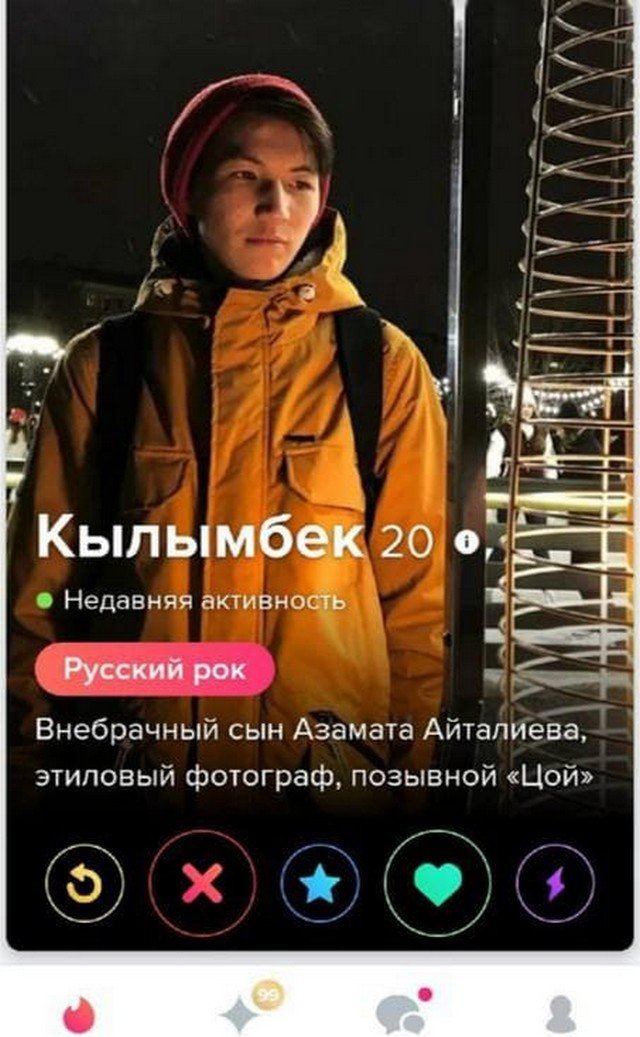
Task: Rewind the last swipe
Action: (x=85, y=884)
